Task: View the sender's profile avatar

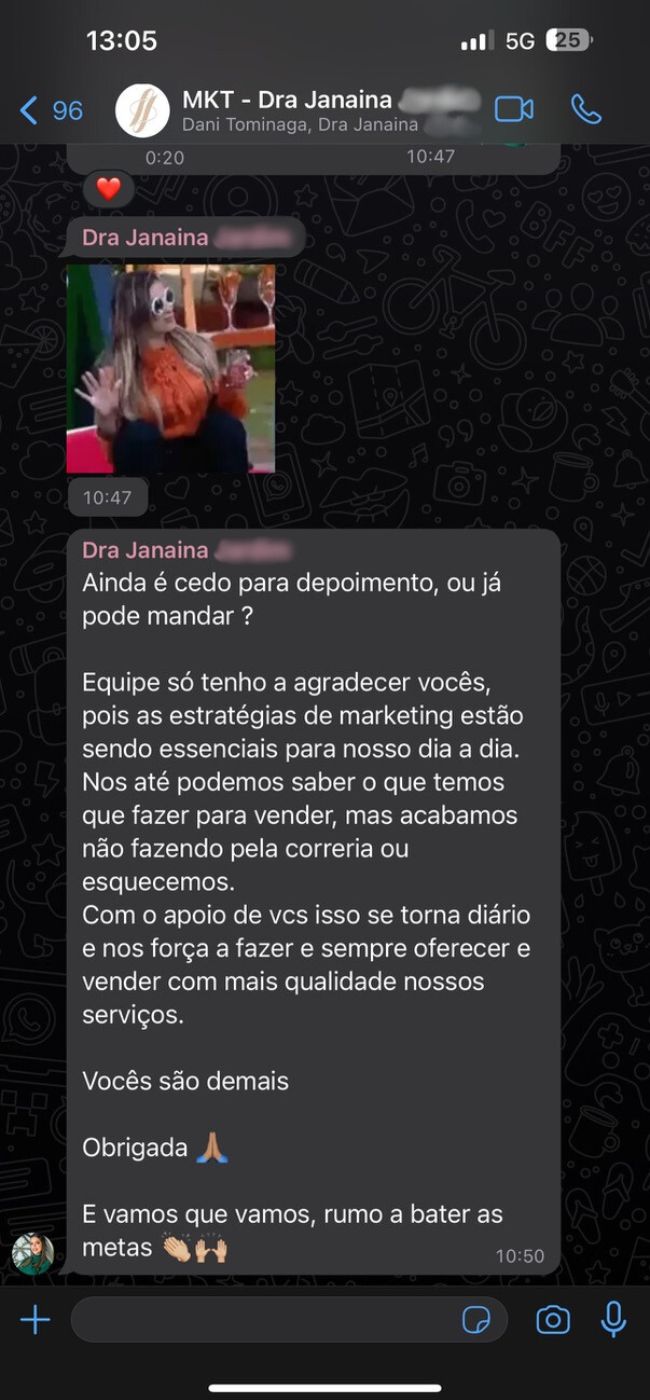Action: (x=32, y=1254)
